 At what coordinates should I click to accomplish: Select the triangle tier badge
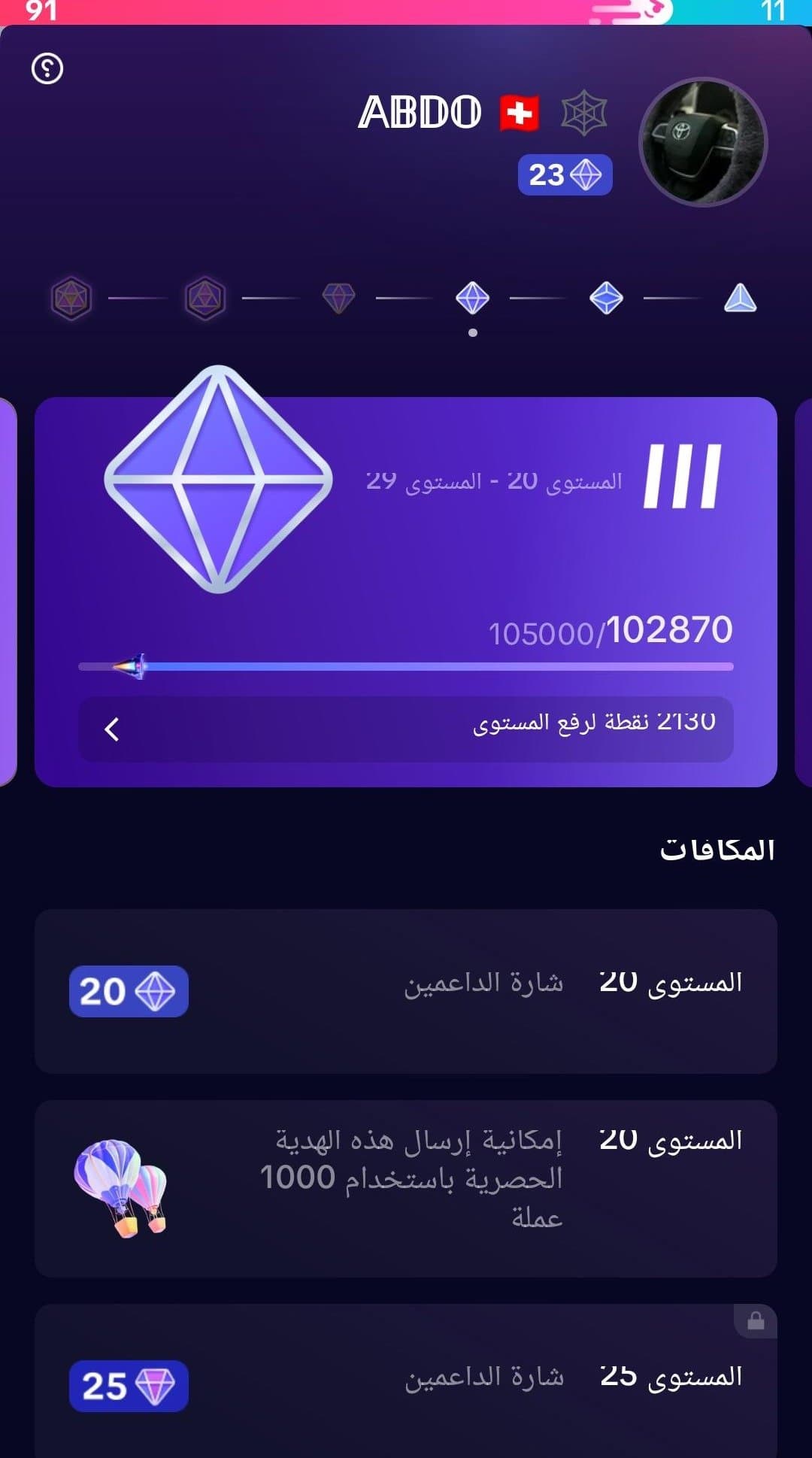click(740, 299)
